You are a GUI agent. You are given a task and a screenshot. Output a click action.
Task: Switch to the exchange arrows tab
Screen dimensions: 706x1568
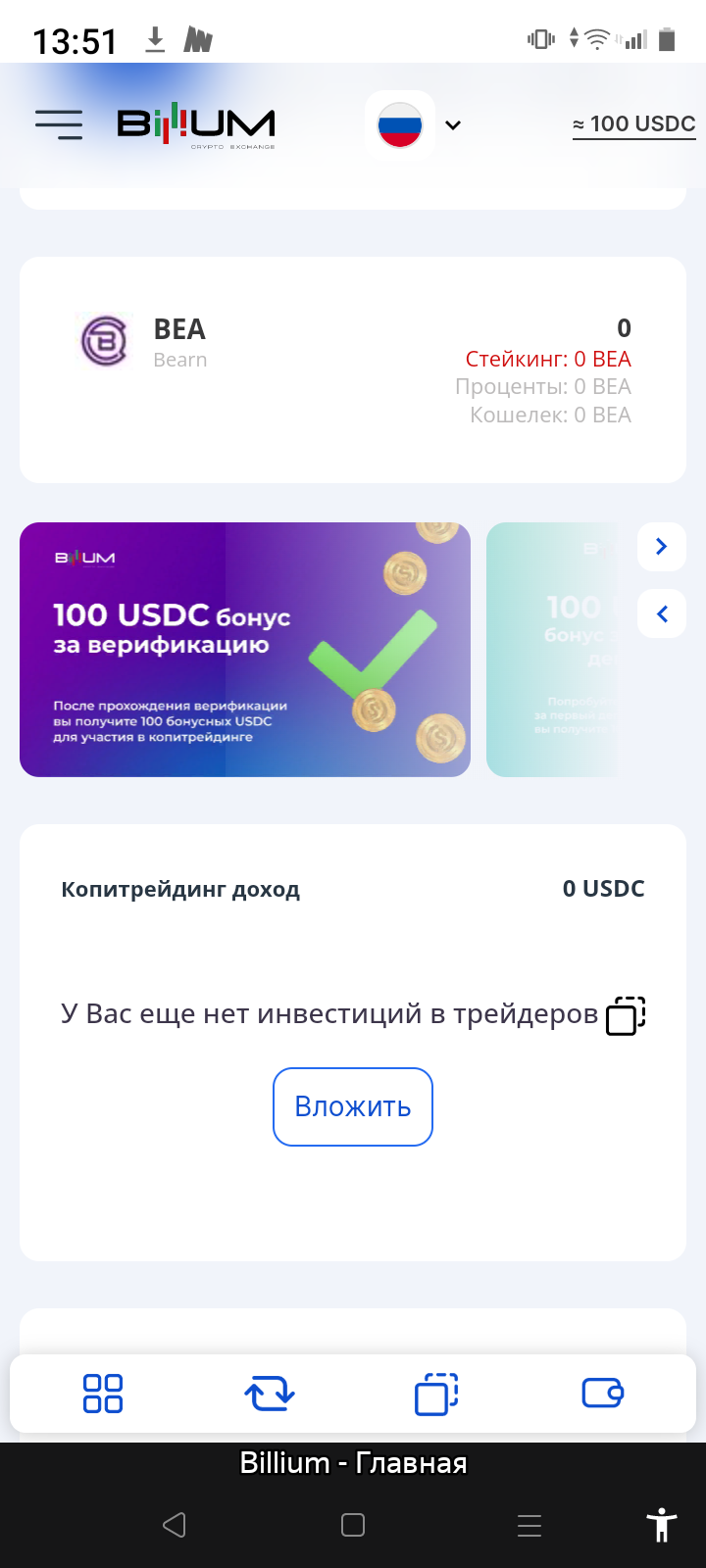270,1393
